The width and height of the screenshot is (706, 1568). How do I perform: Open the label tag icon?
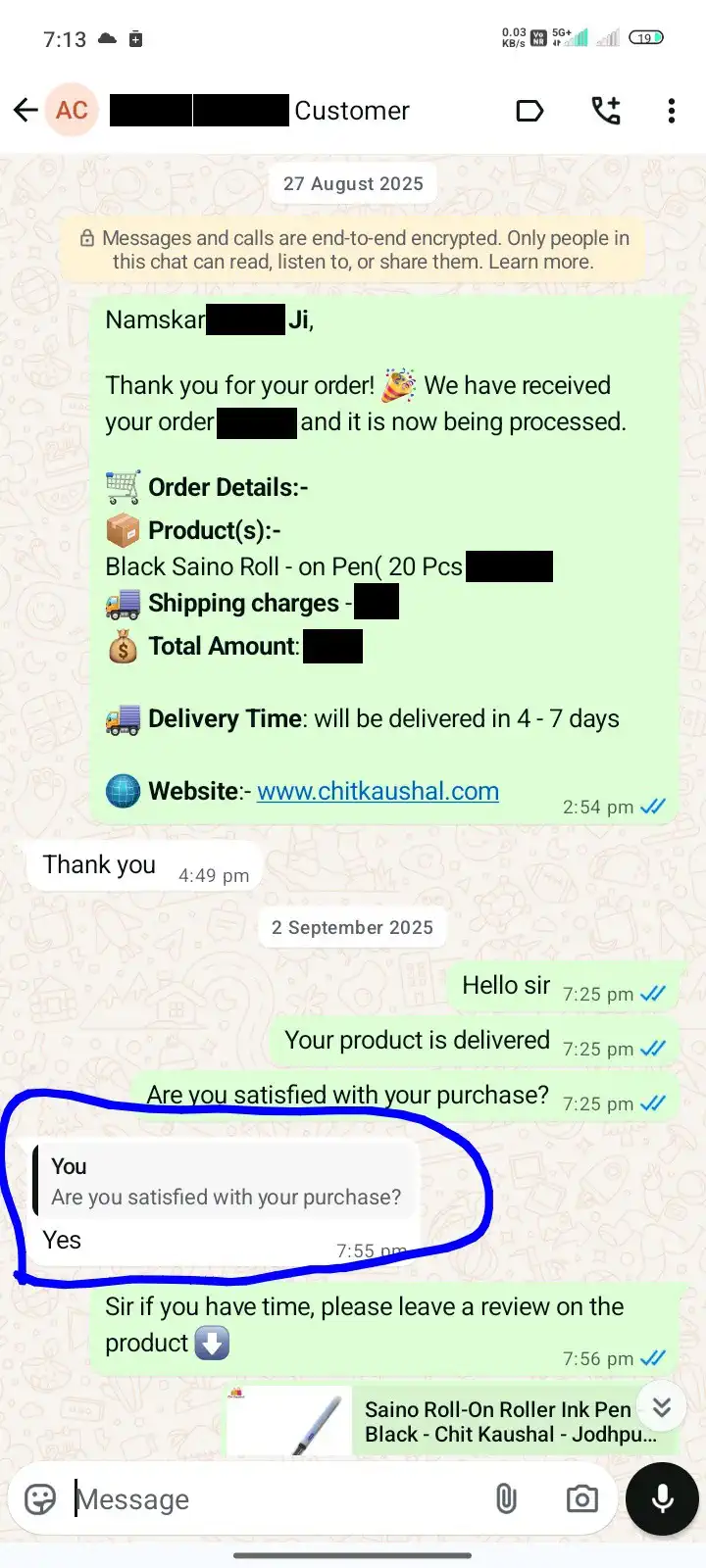point(529,111)
